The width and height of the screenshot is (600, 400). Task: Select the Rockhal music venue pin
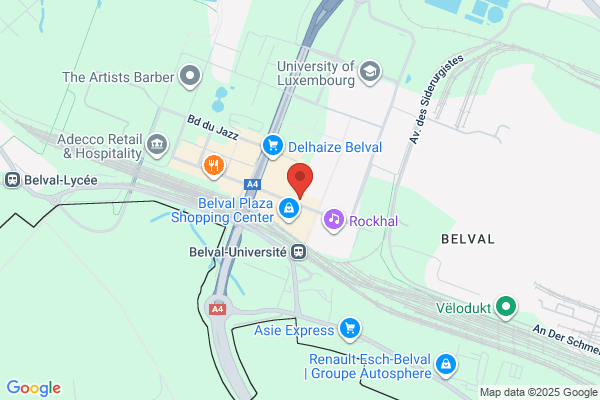[x=334, y=220]
